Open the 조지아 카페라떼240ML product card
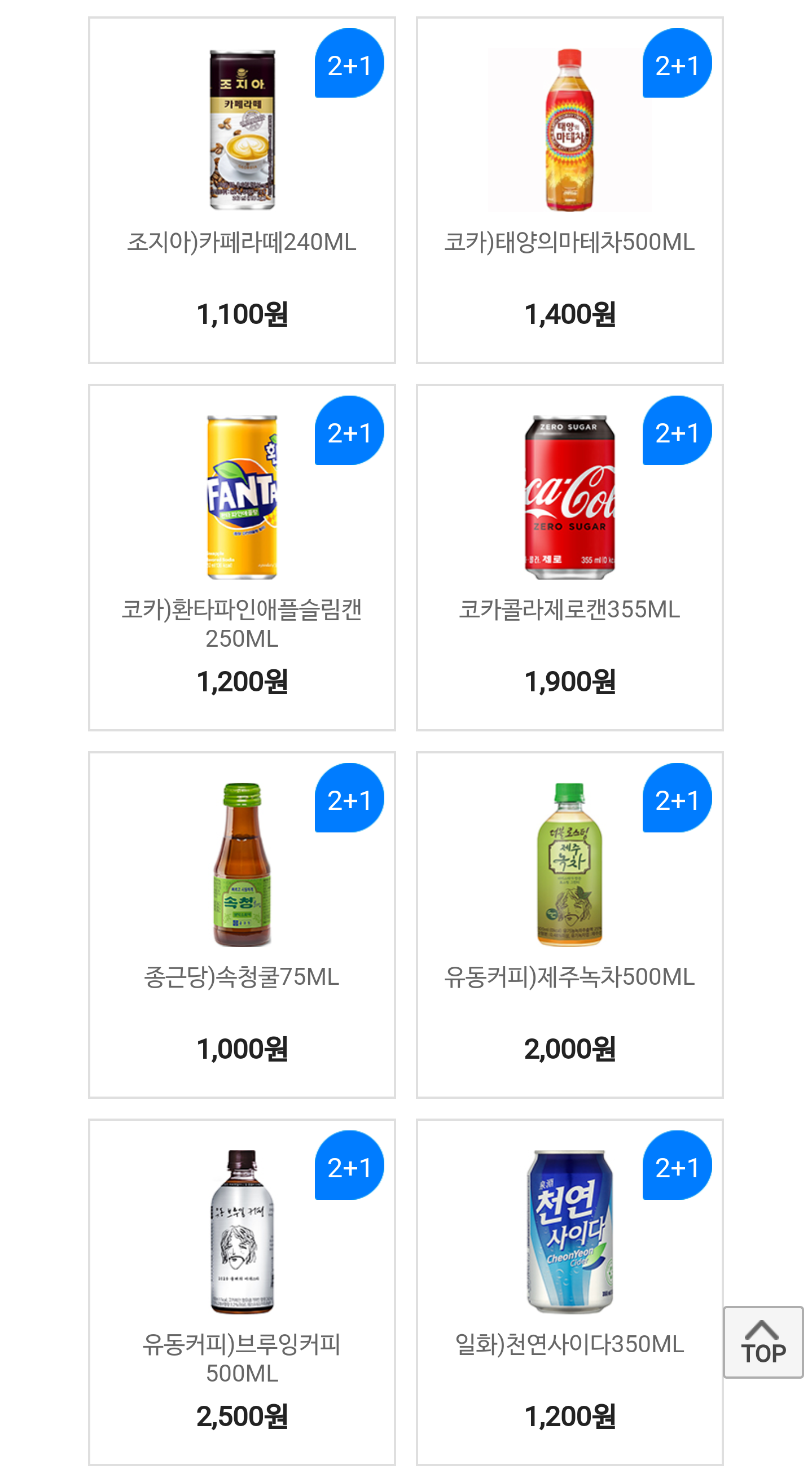The image size is (812, 1482). tap(242, 190)
